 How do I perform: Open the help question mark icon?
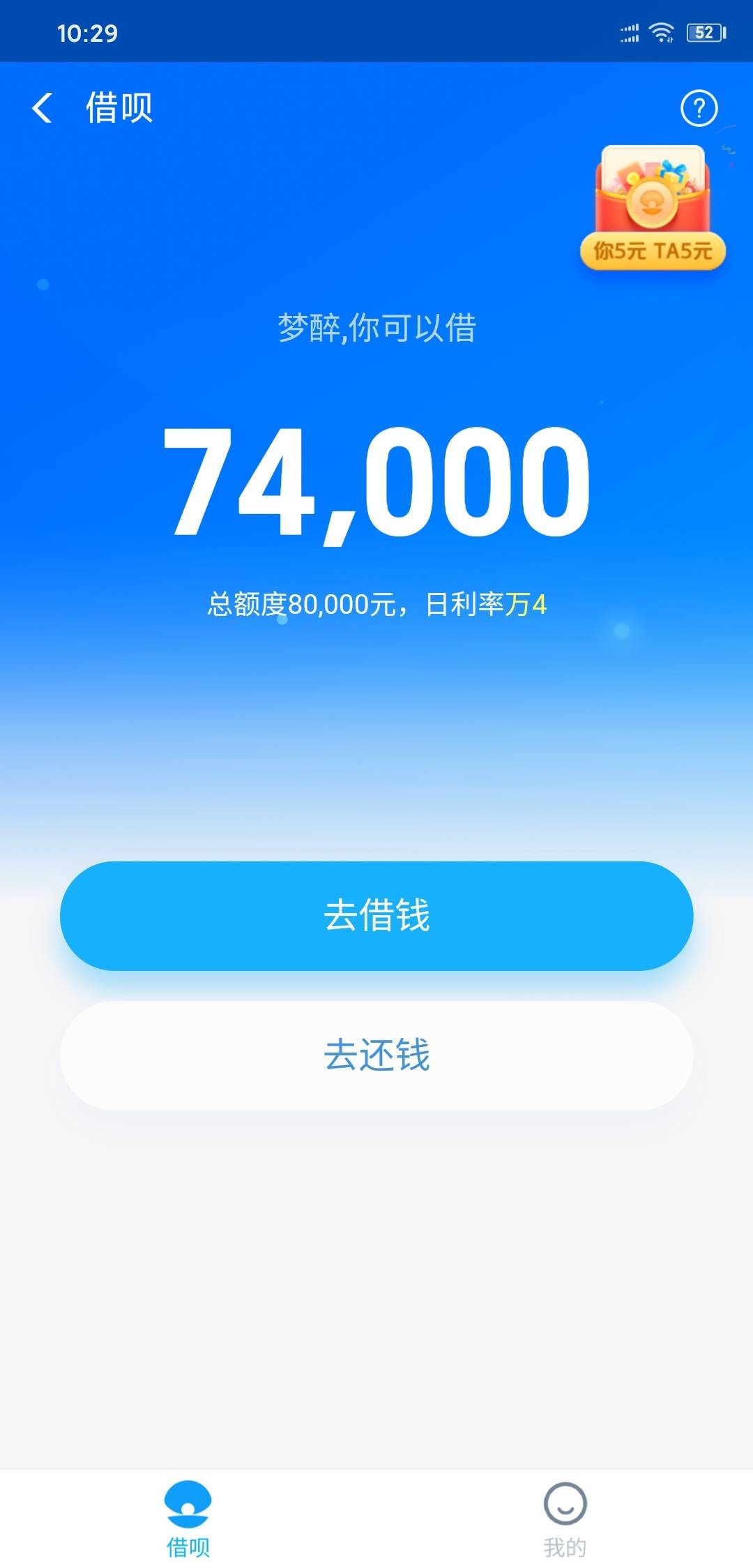click(x=699, y=108)
